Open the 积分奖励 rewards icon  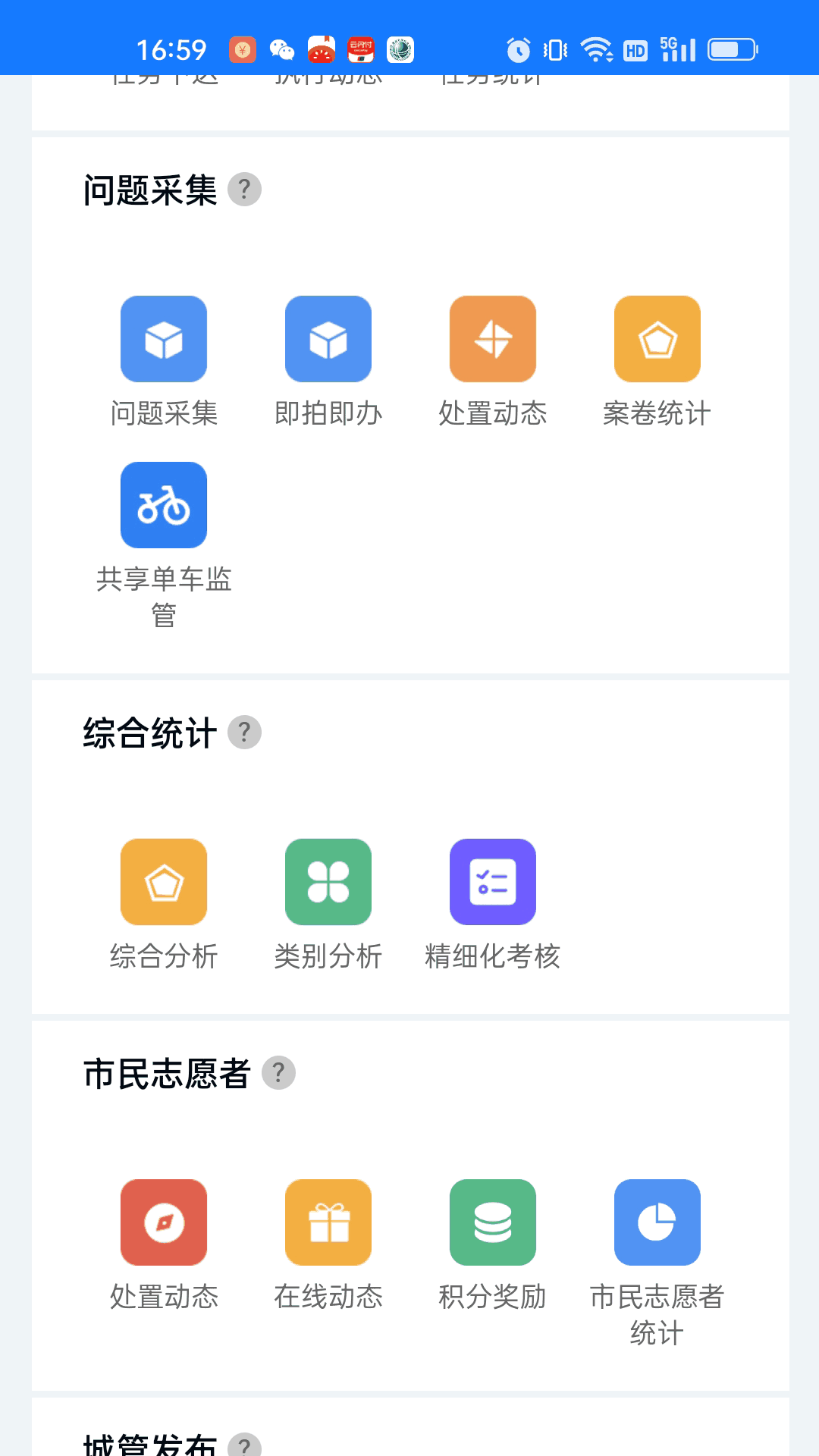(x=492, y=1222)
